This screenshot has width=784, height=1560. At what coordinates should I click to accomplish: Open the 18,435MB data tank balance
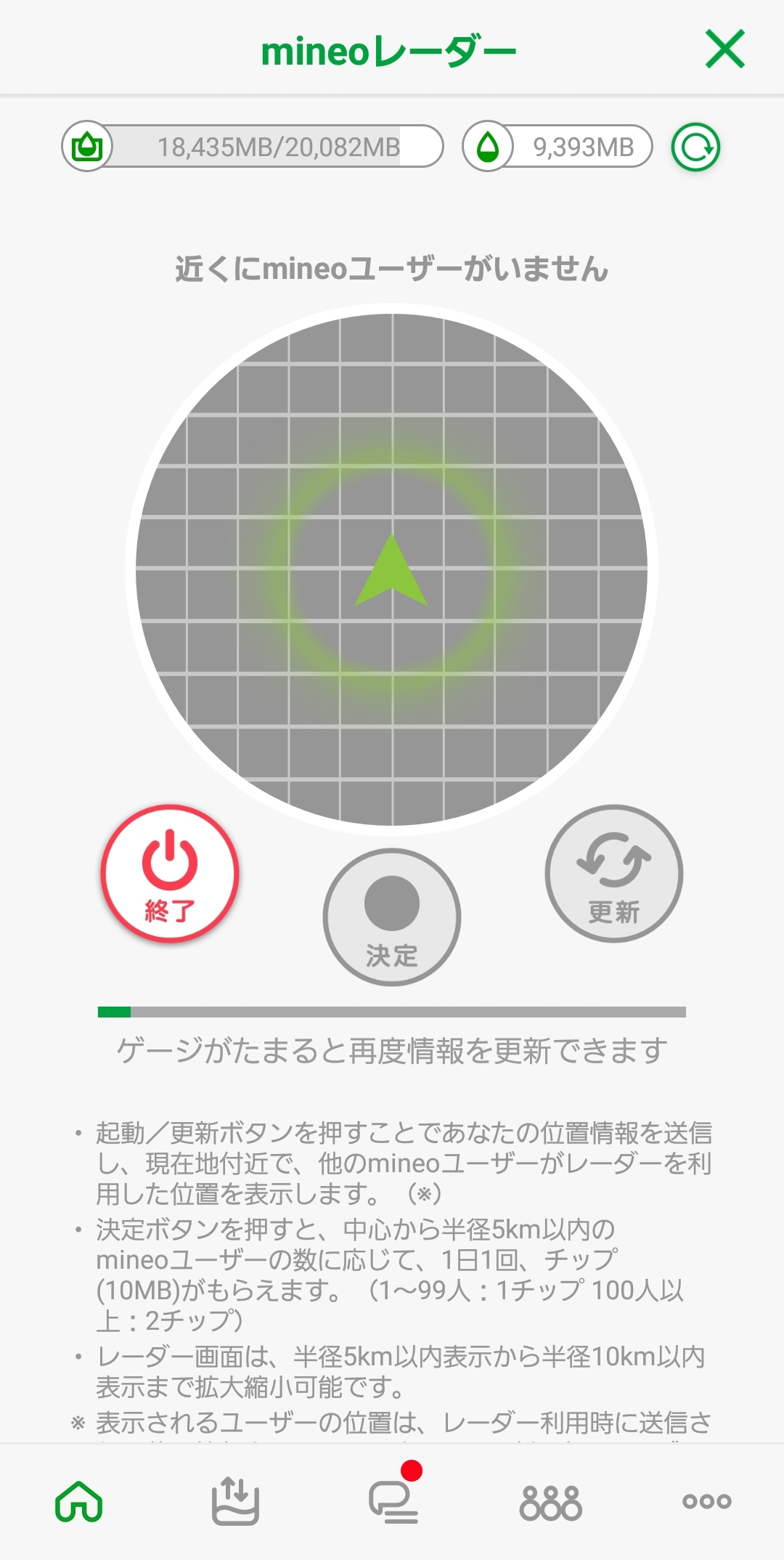[x=253, y=147]
